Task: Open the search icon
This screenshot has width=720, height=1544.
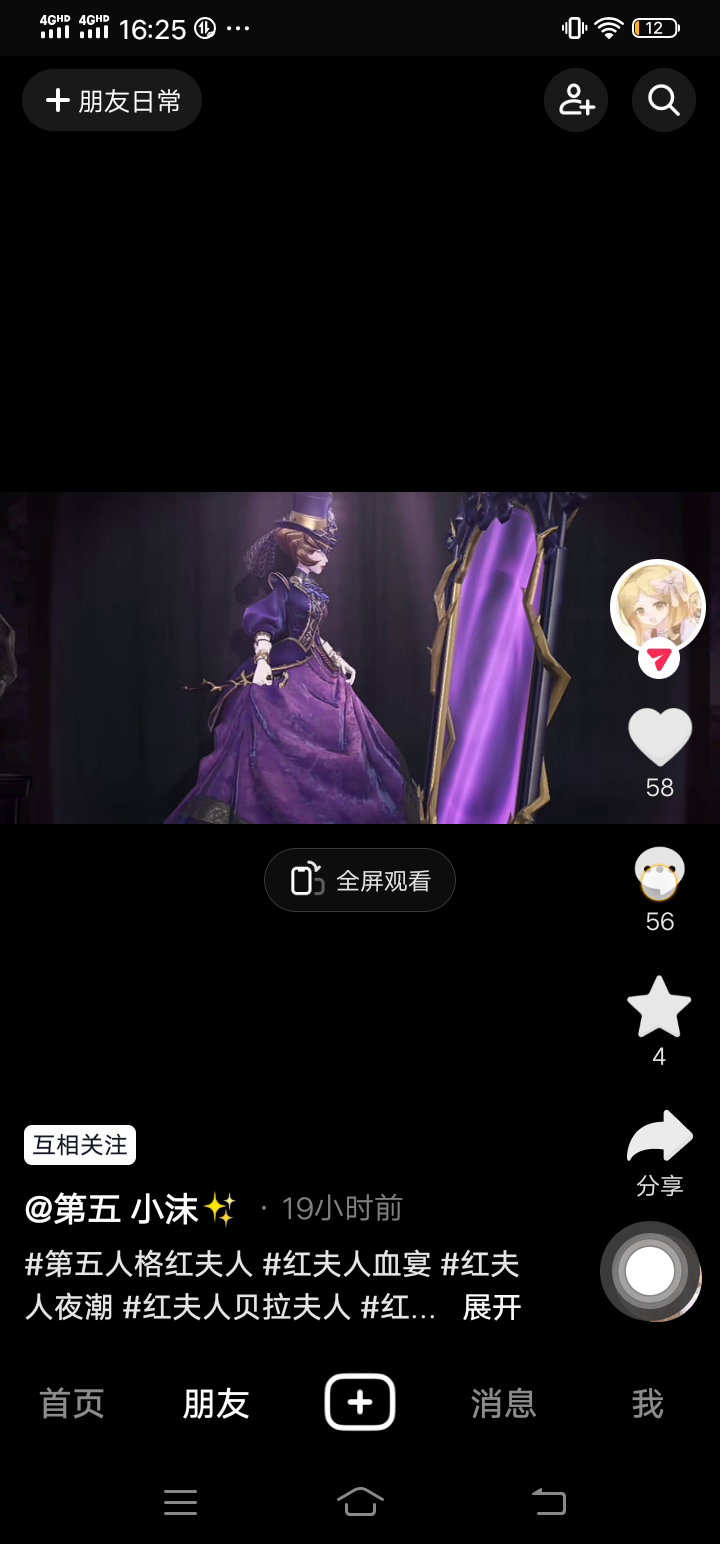Action: tap(664, 100)
